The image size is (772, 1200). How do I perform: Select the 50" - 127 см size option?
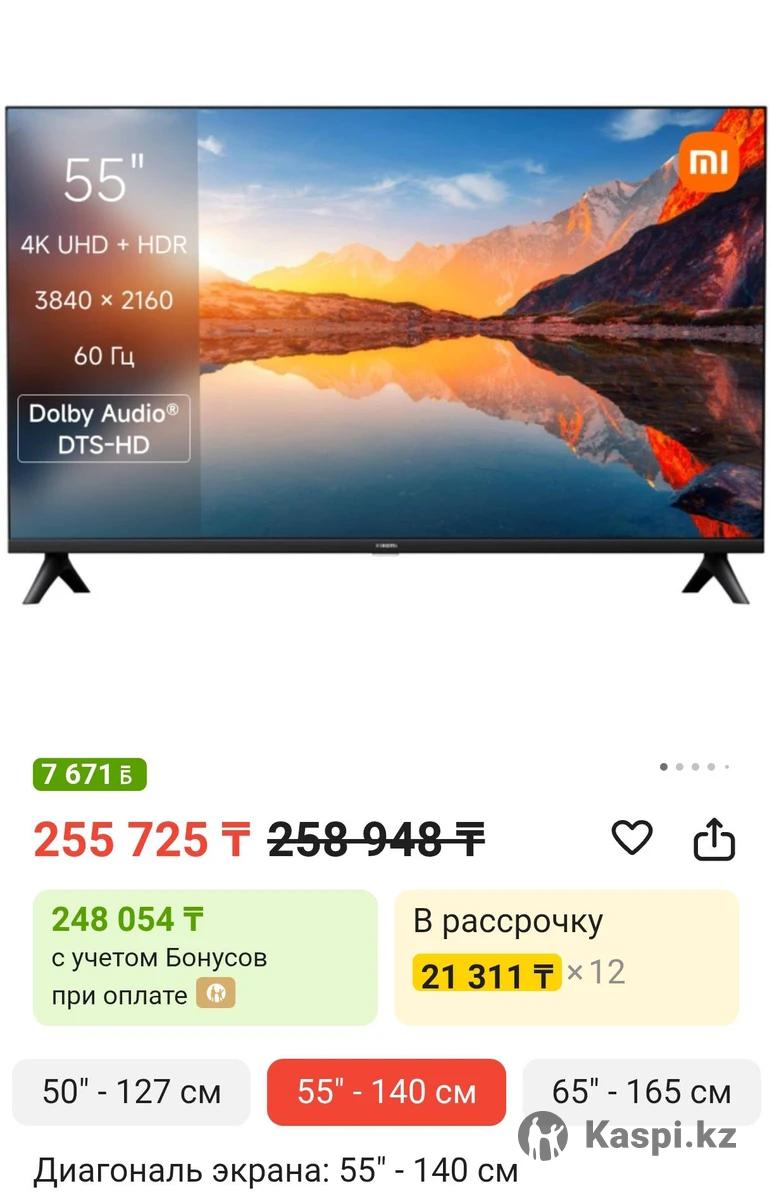click(131, 1092)
